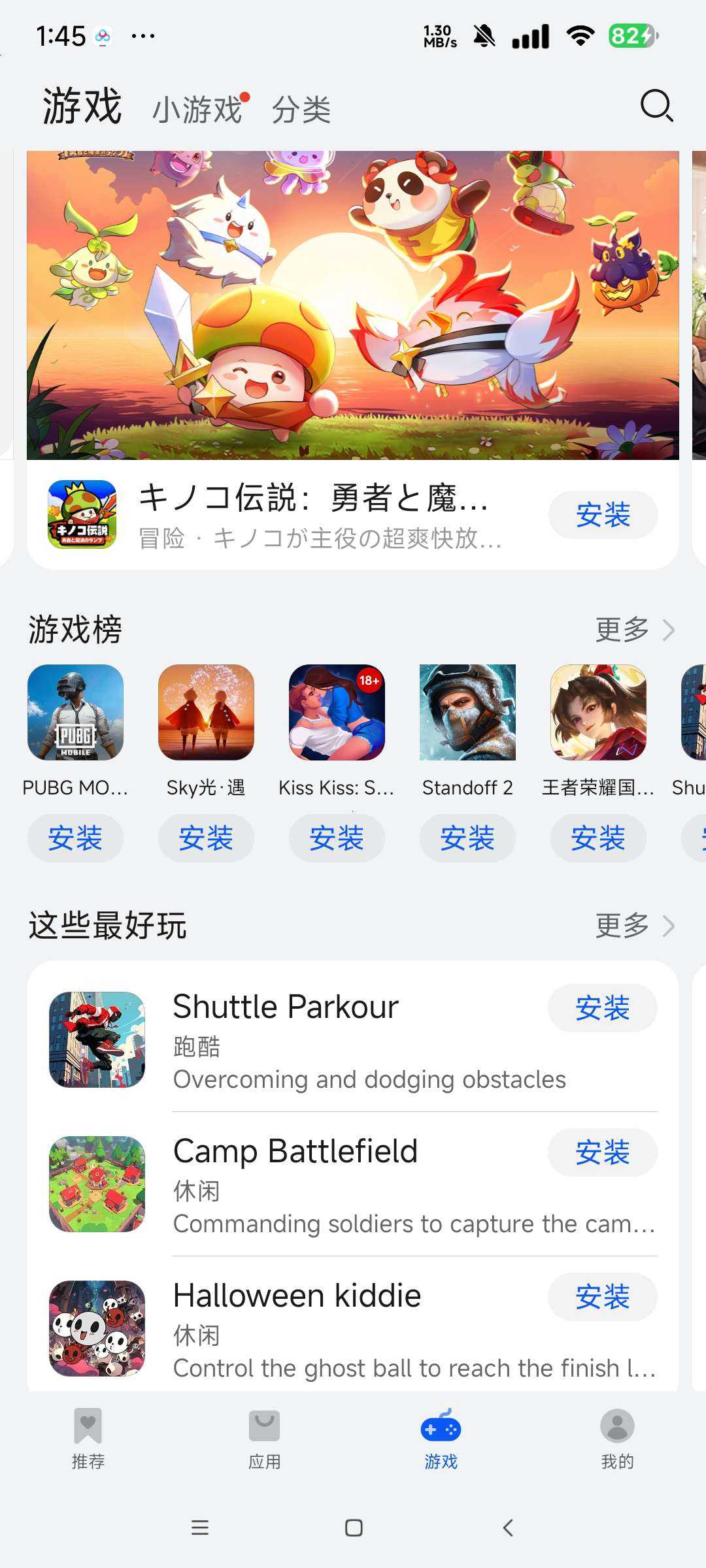Tap the system back button
706x1568 pixels.
[508, 1527]
